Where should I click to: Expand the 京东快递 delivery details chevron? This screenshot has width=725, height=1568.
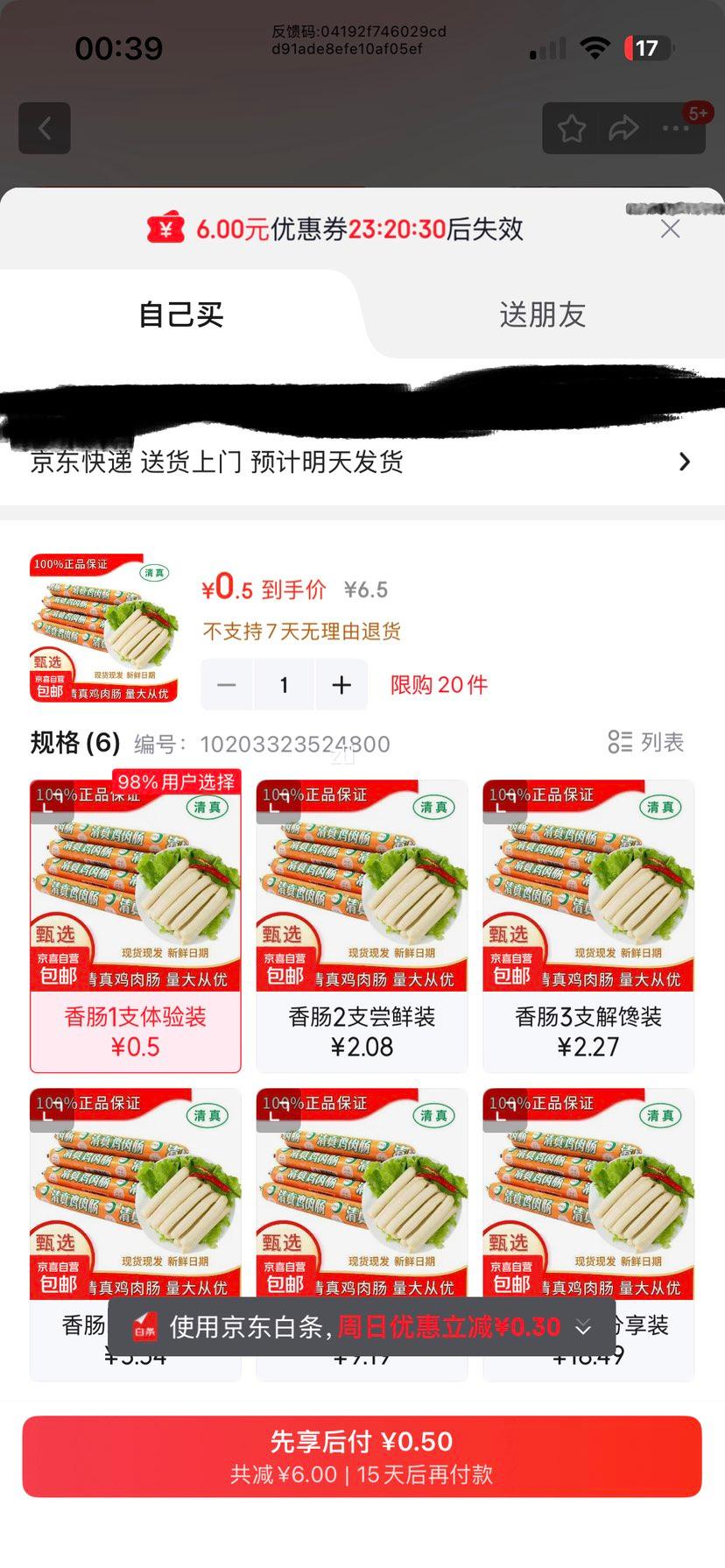(x=684, y=462)
